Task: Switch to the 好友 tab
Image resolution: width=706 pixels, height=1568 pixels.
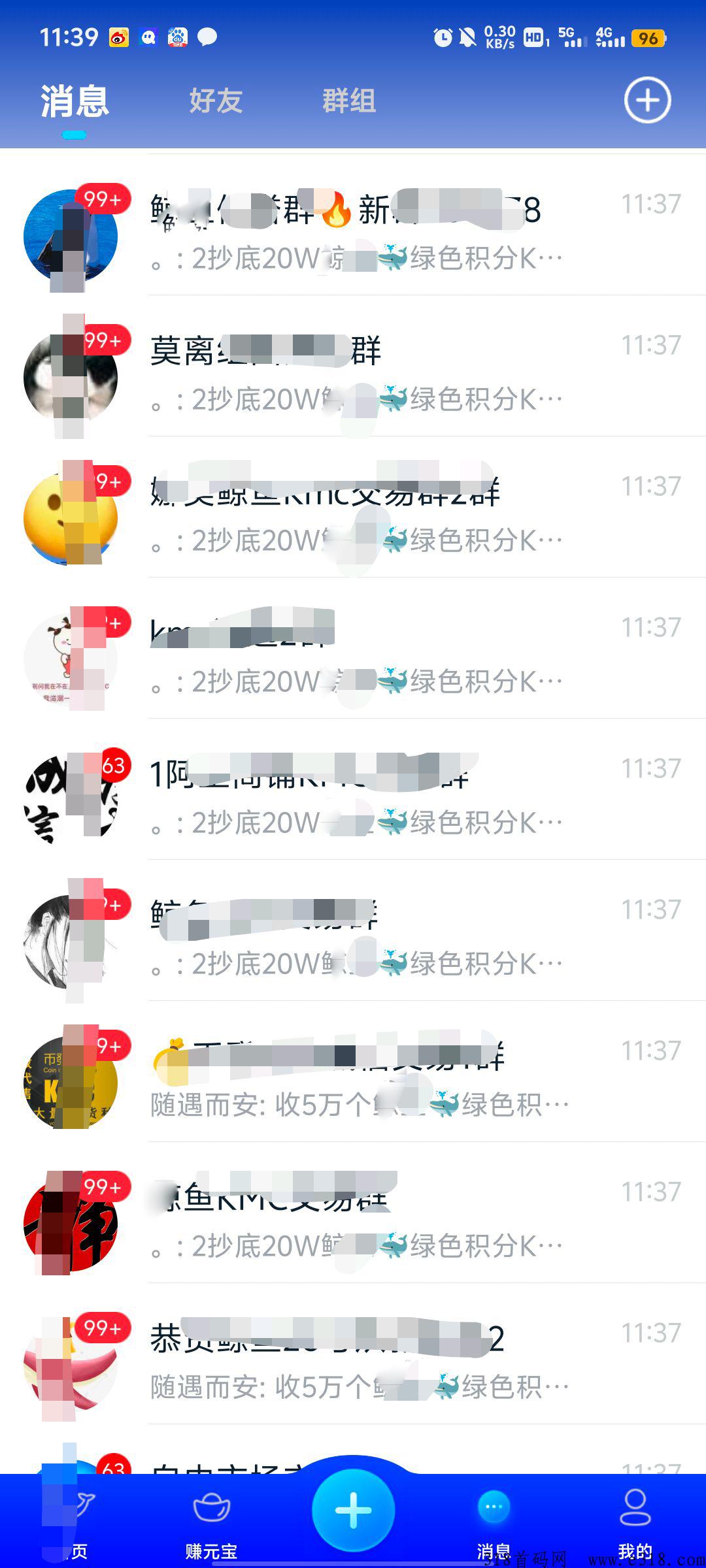Action: click(216, 101)
